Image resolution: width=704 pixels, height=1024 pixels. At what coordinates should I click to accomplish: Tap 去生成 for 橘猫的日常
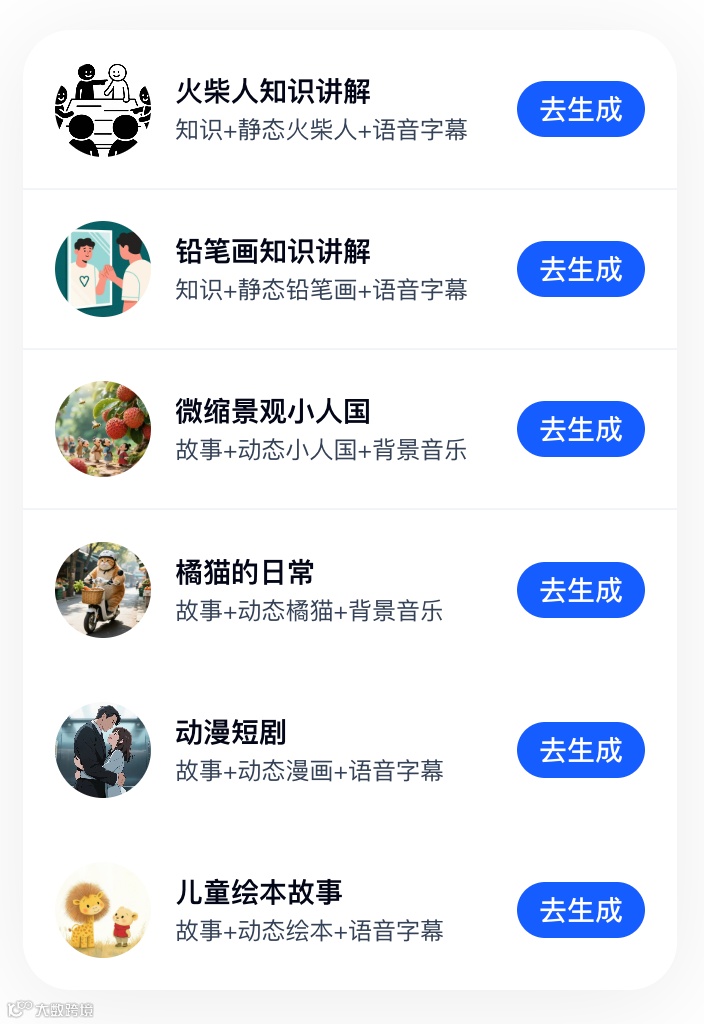581,590
